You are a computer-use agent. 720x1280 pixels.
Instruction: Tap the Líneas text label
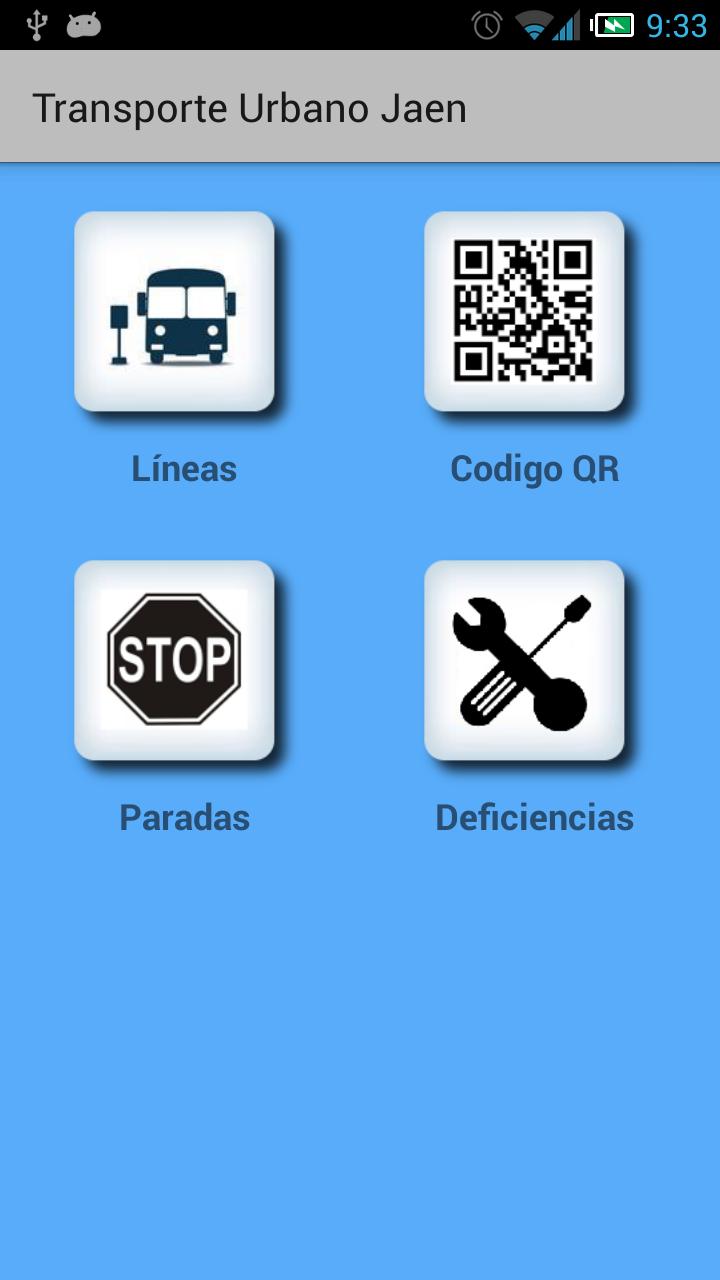click(184, 467)
